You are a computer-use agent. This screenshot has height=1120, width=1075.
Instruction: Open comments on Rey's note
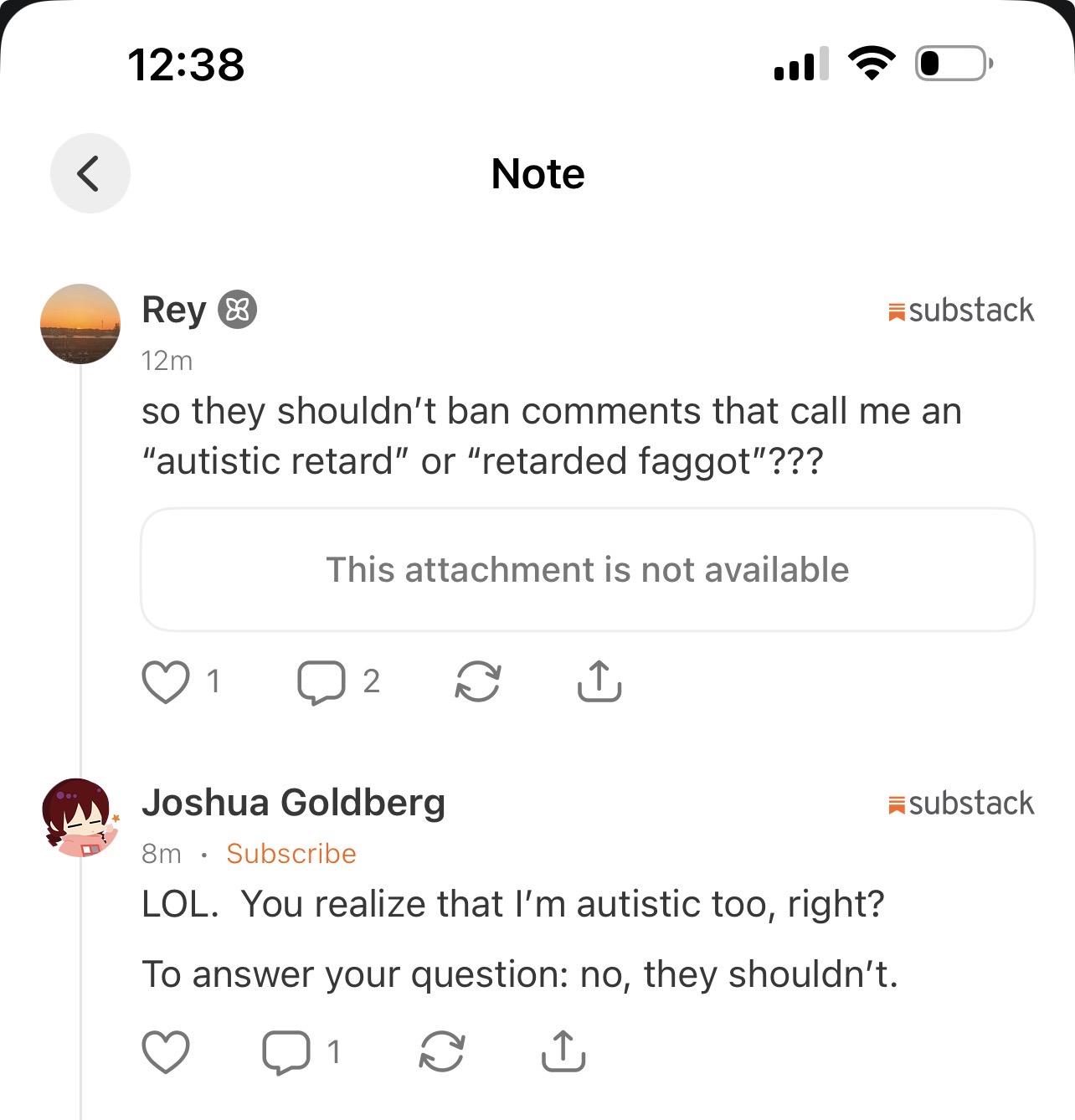pos(321,681)
